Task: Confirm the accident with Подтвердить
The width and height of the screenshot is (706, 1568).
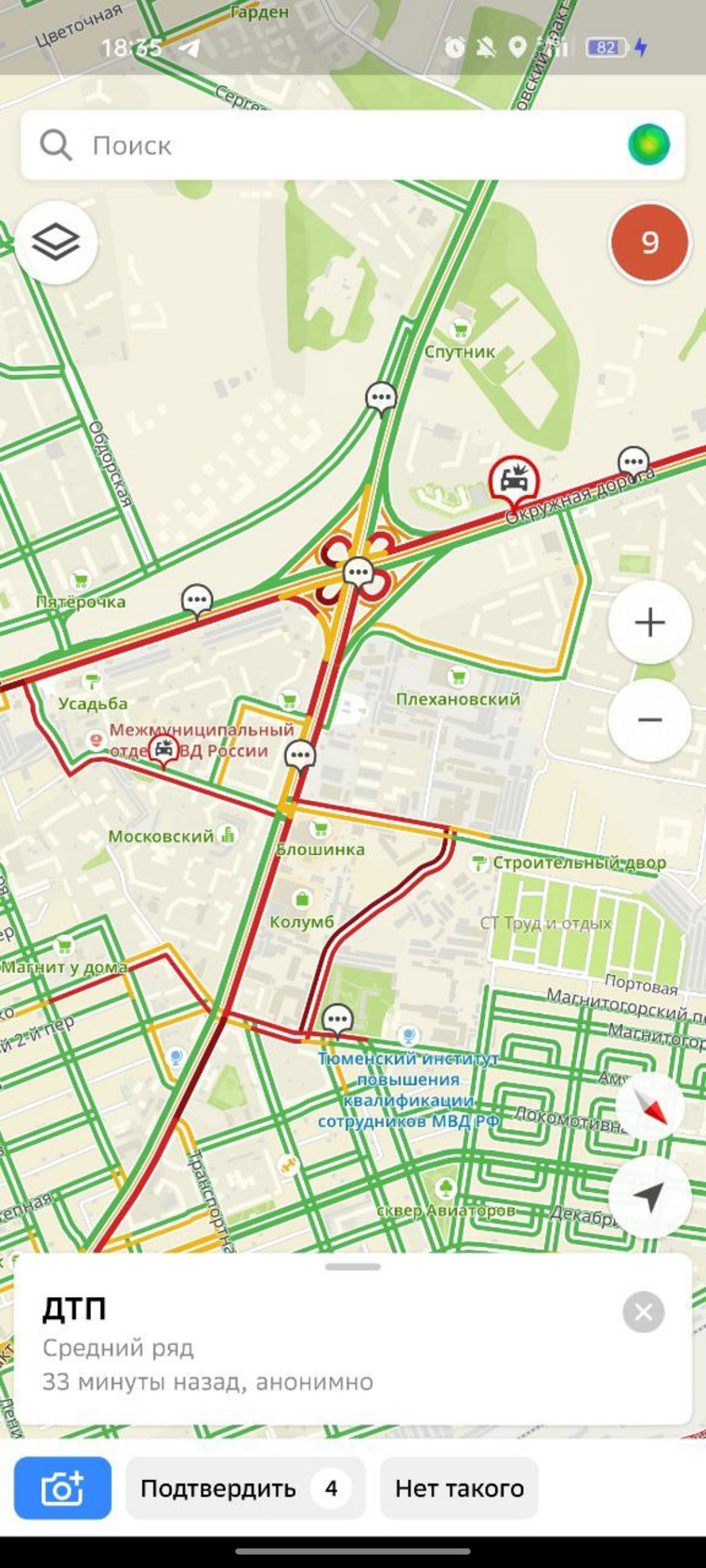Action: (245, 1488)
